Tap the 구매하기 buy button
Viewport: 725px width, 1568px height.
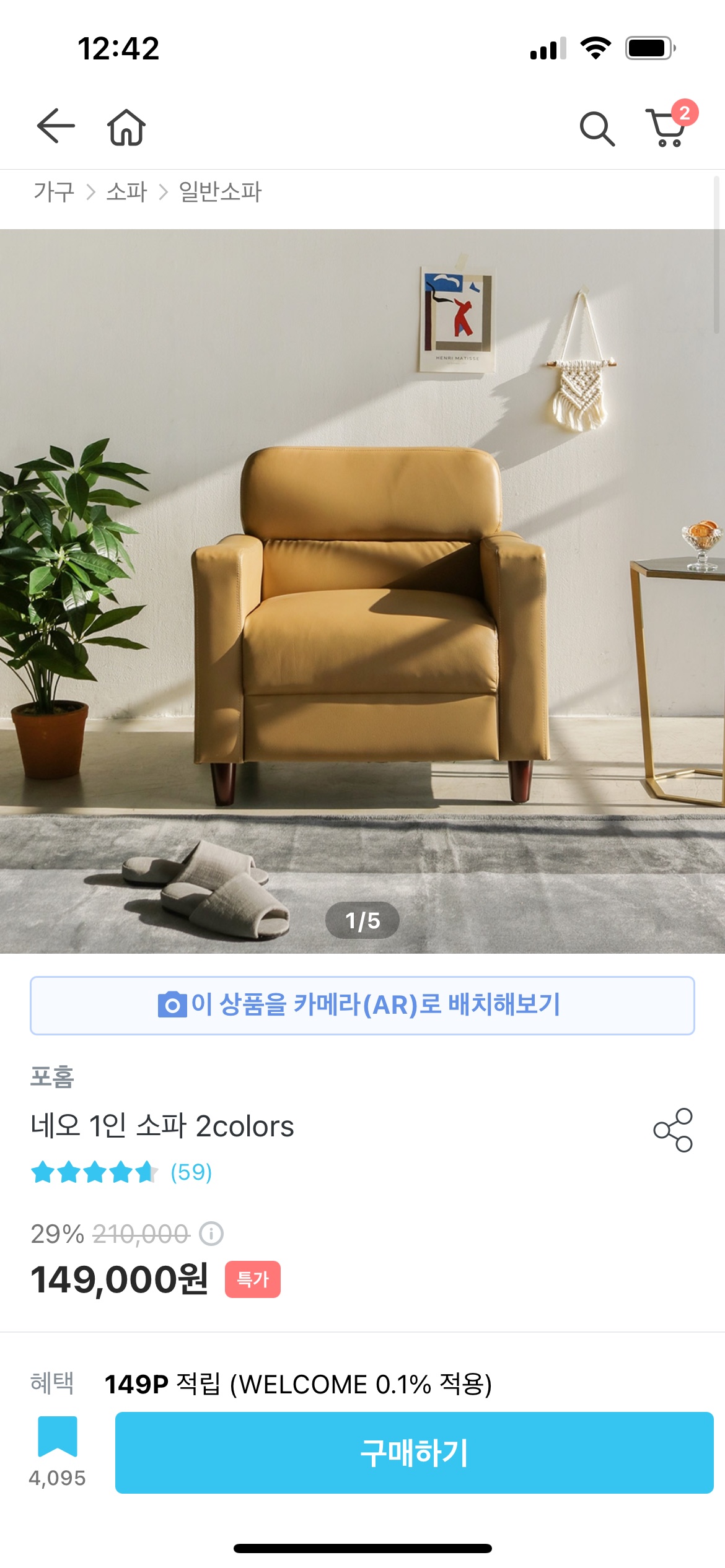414,1452
